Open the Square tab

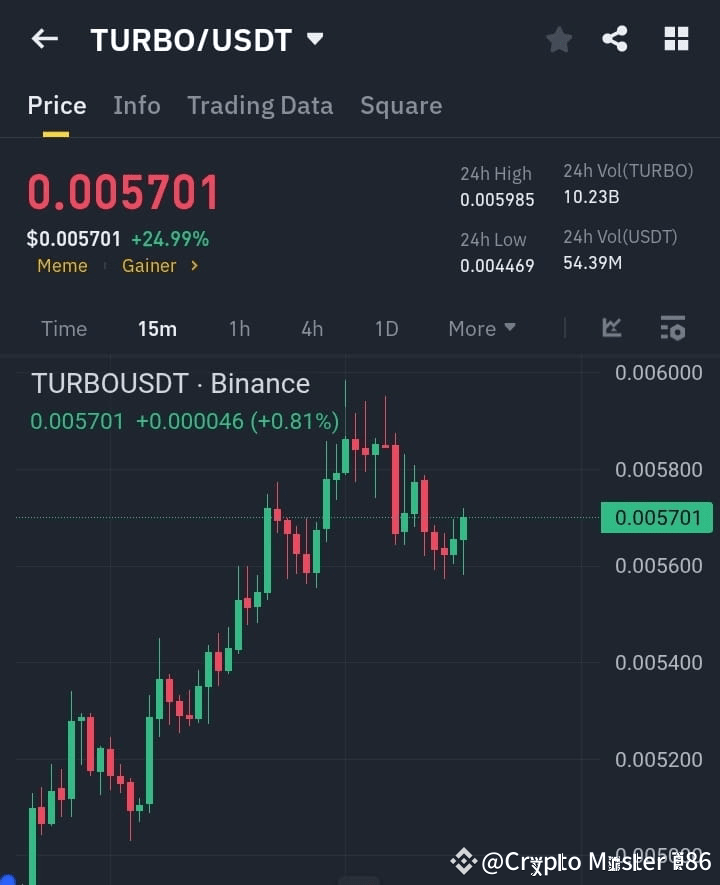point(401,105)
